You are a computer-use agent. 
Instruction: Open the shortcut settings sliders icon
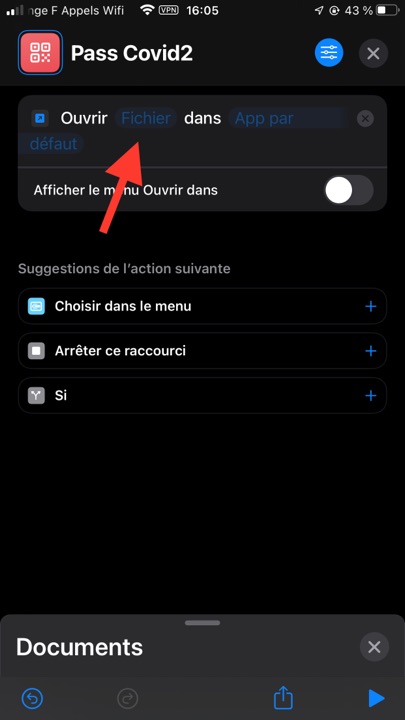[329, 53]
